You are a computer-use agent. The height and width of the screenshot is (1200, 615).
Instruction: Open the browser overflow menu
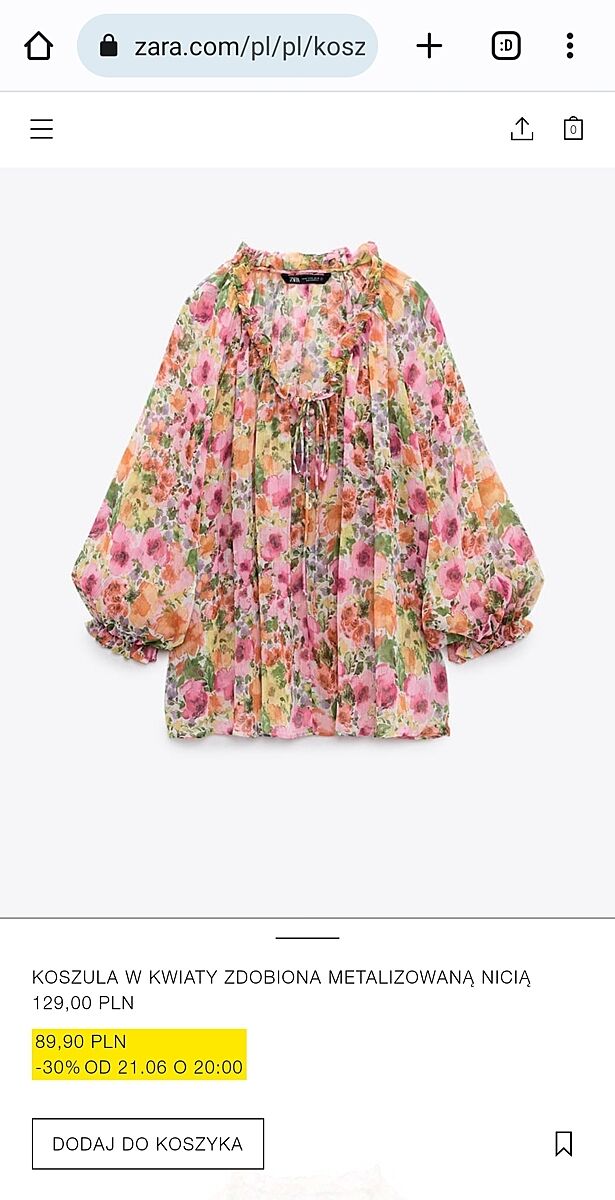(x=570, y=46)
